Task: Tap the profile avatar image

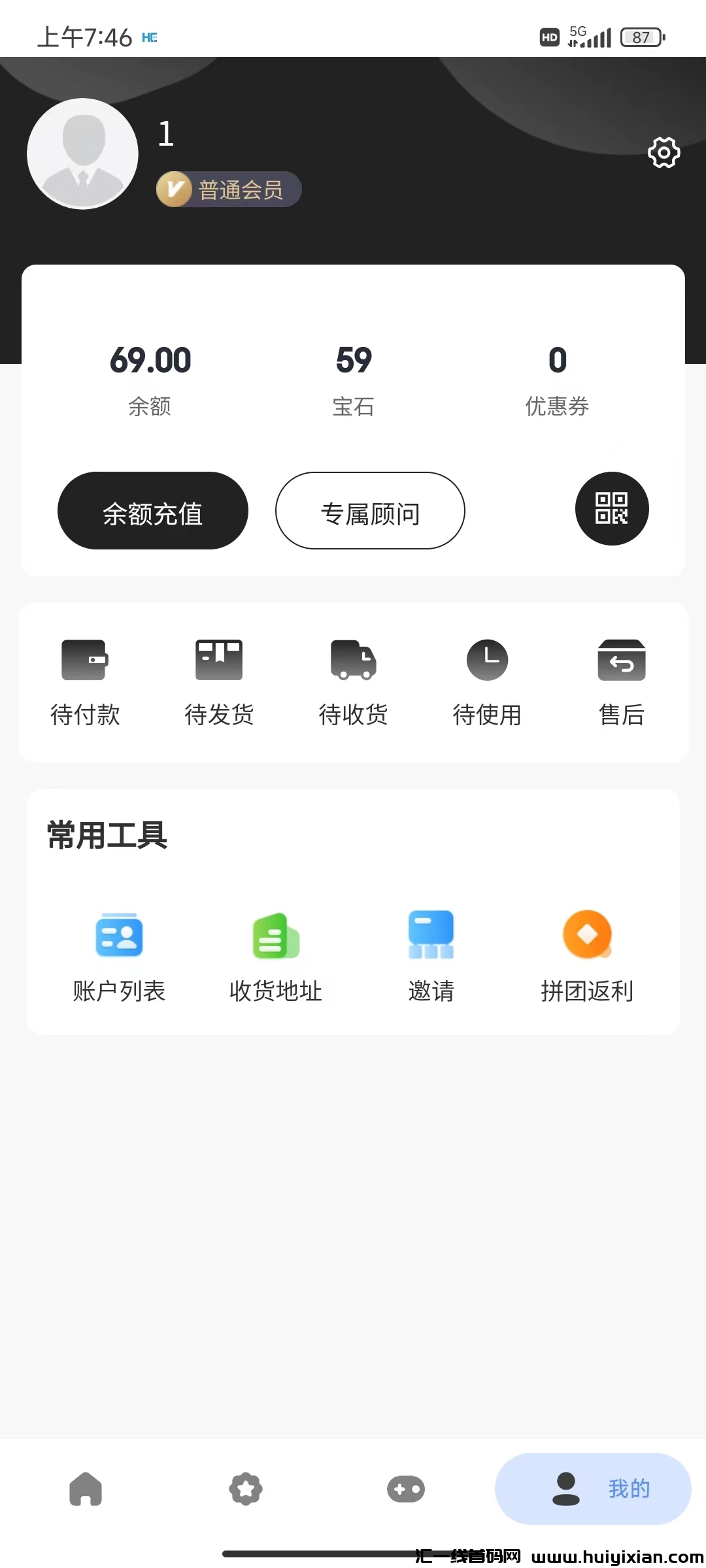Action: coord(82,154)
